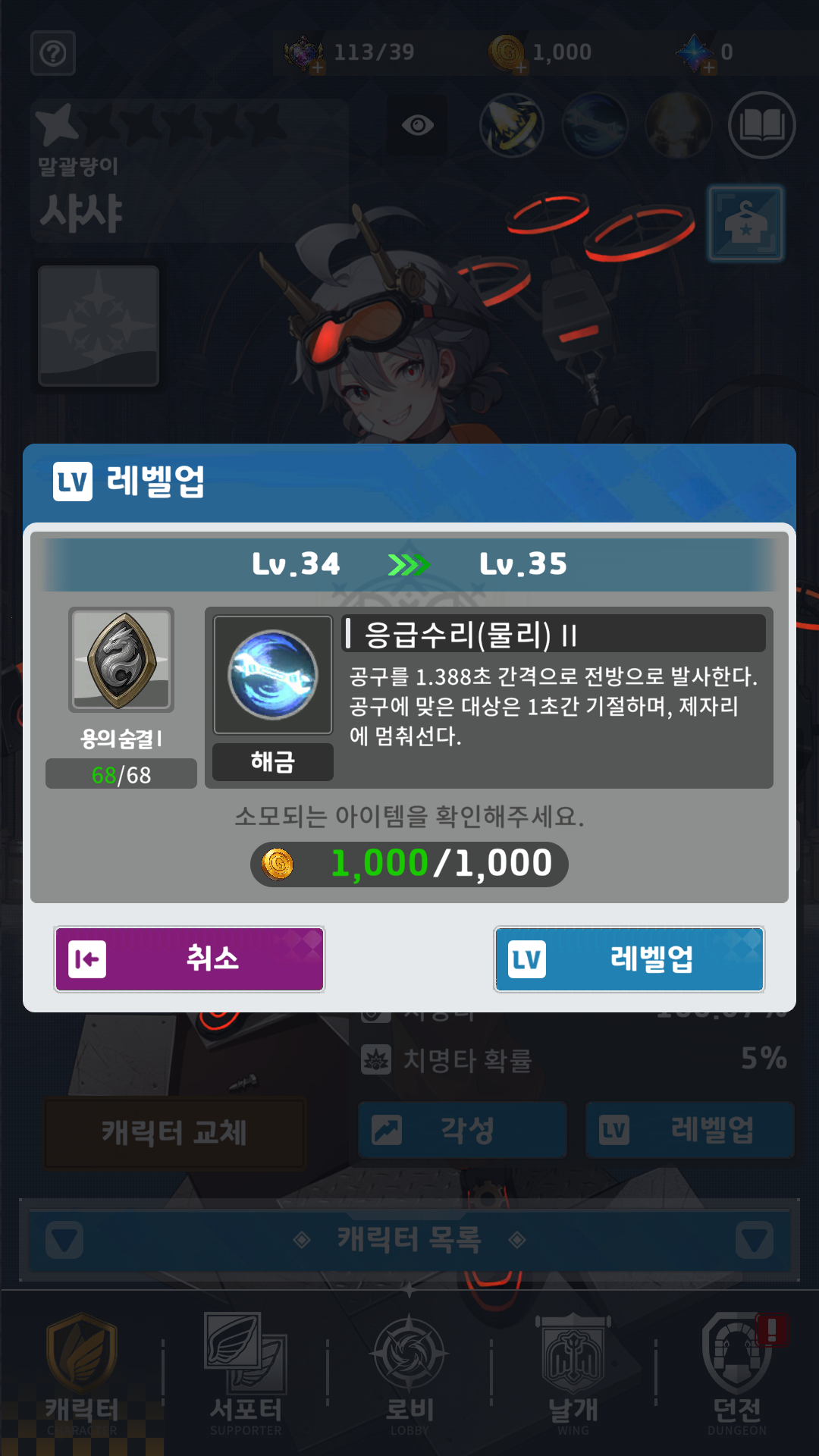Confirm with the 레벨업 button in dialog
The height and width of the screenshot is (1456, 819).
click(x=629, y=959)
